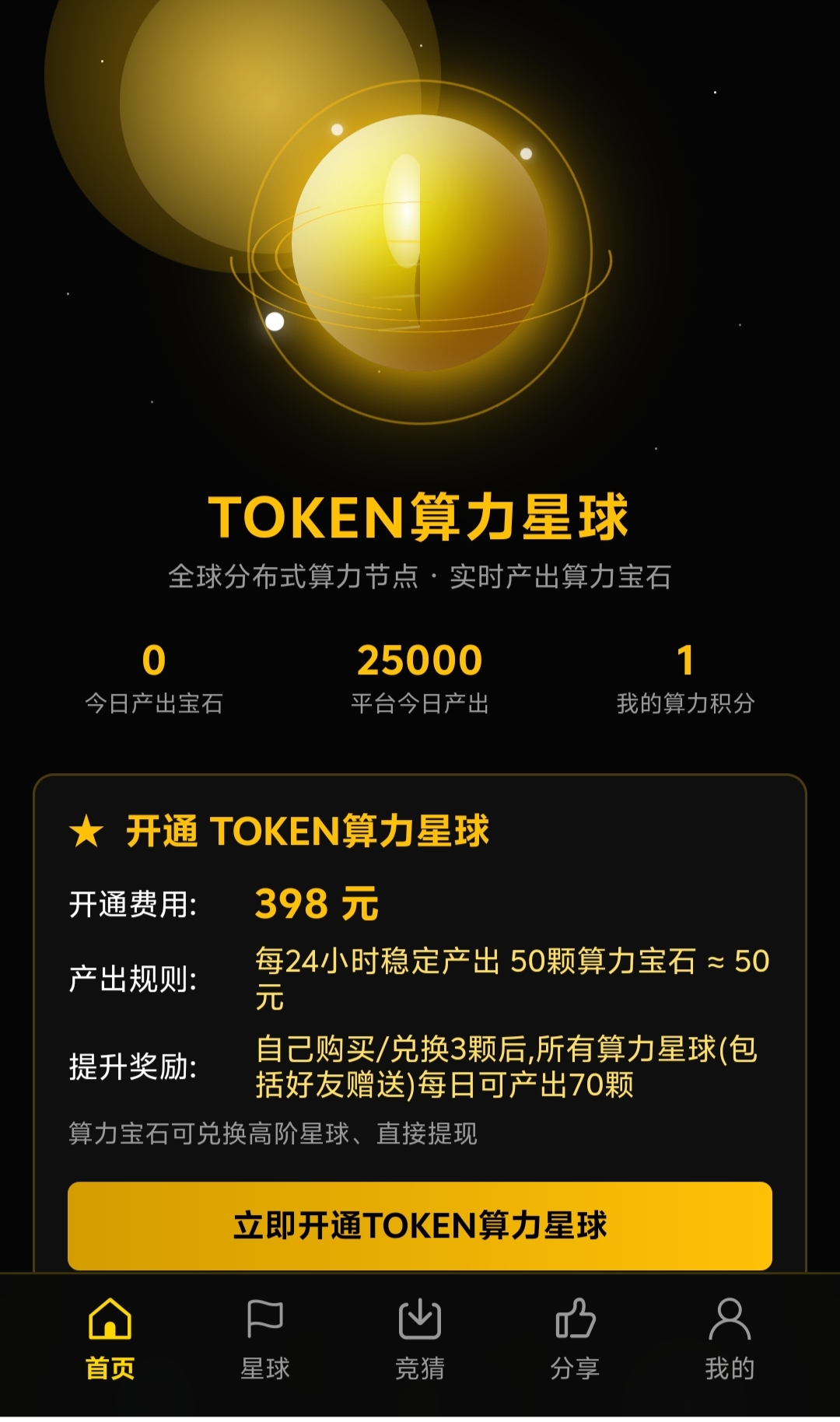Go to the 竞猜 tab
The image size is (840, 1422).
[420, 1339]
